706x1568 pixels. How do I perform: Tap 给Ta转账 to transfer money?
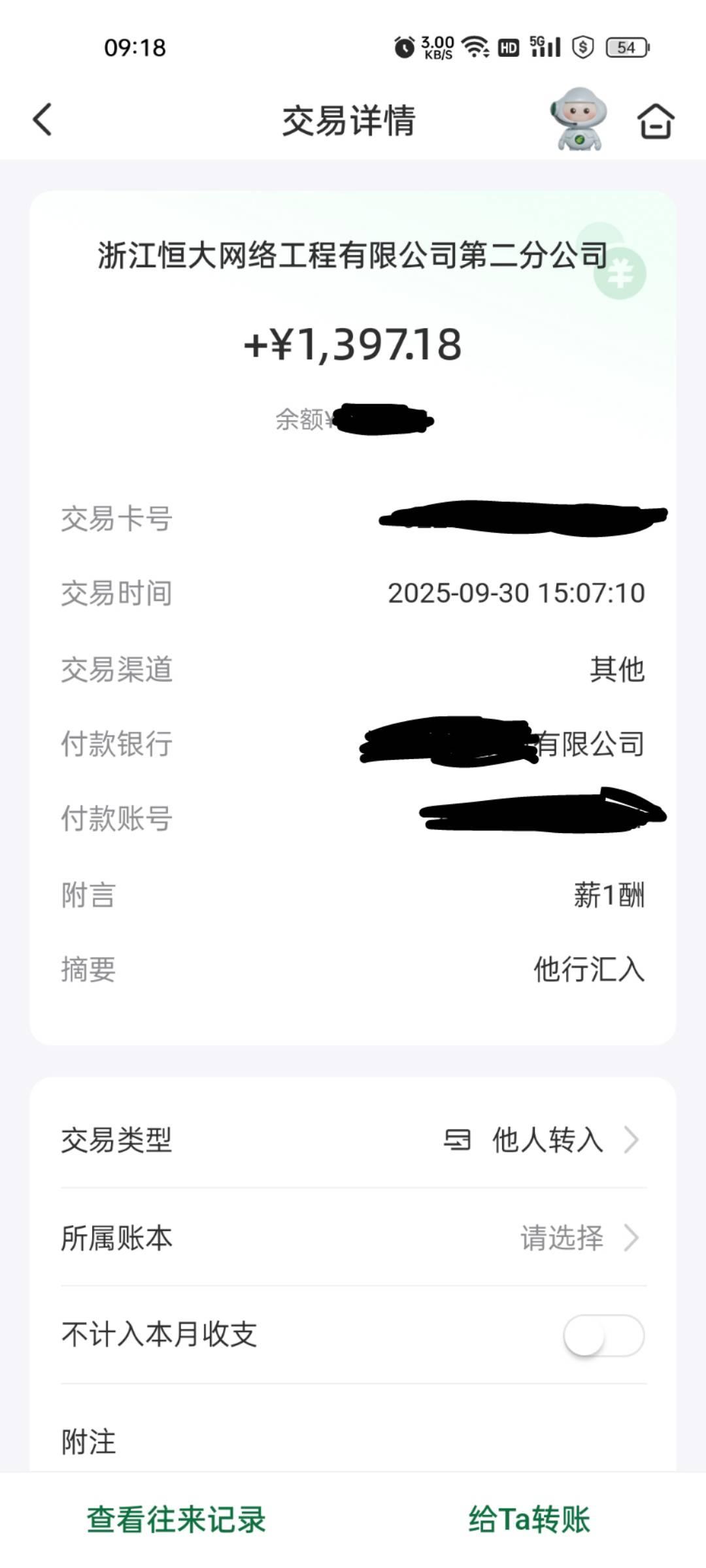coord(529,1520)
